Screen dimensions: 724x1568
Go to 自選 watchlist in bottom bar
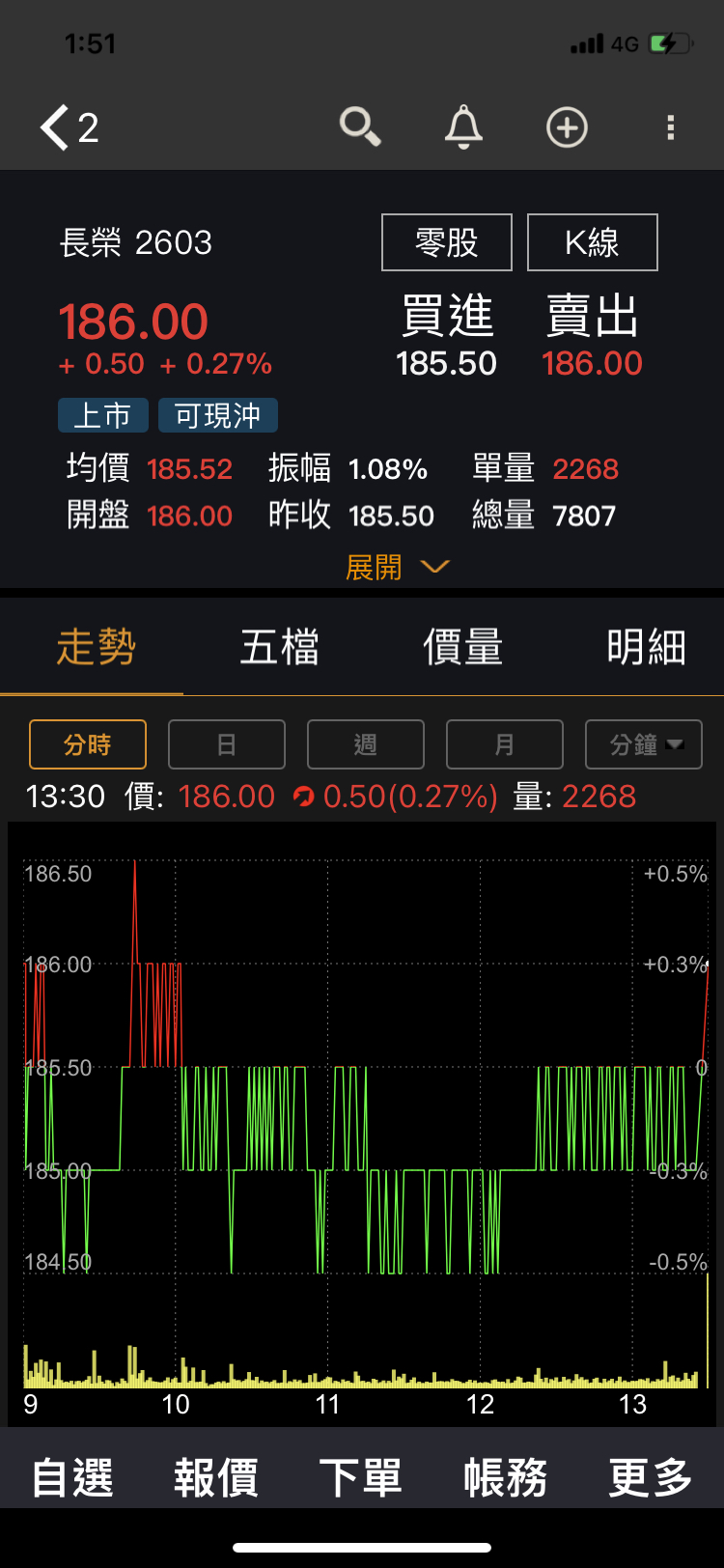(x=72, y=1477)
